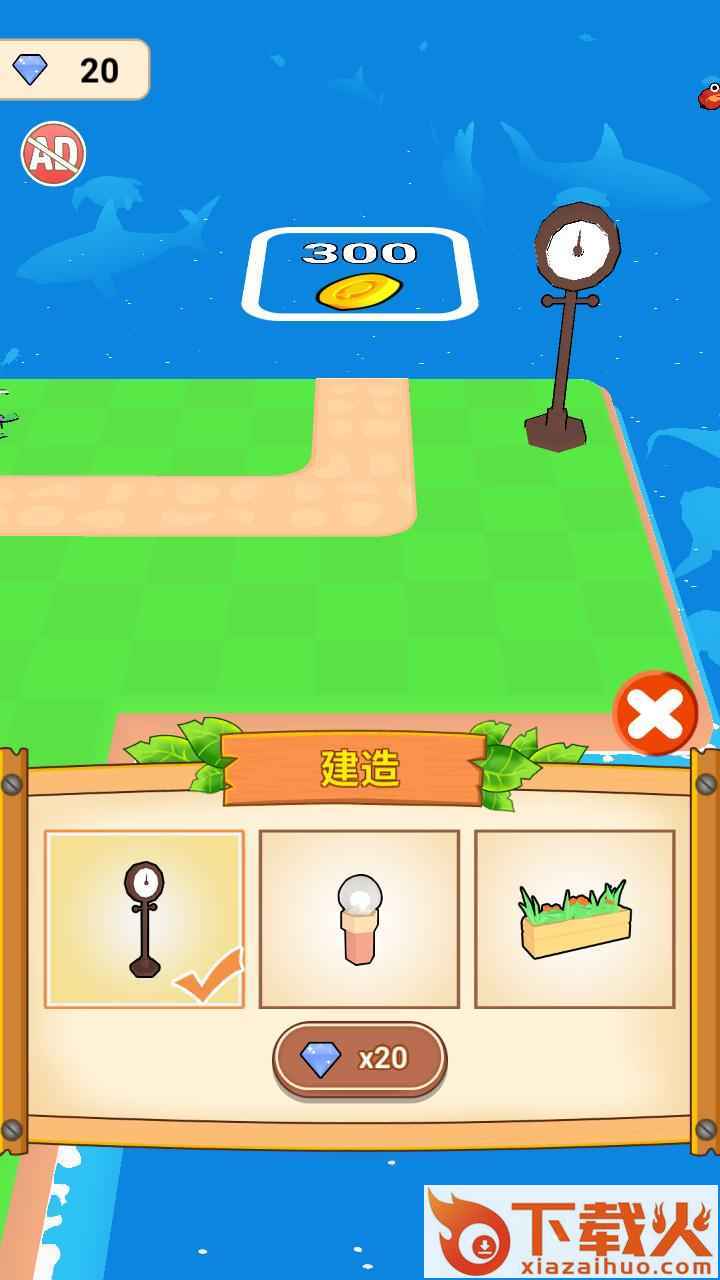Tap the no-ads button

53,154
